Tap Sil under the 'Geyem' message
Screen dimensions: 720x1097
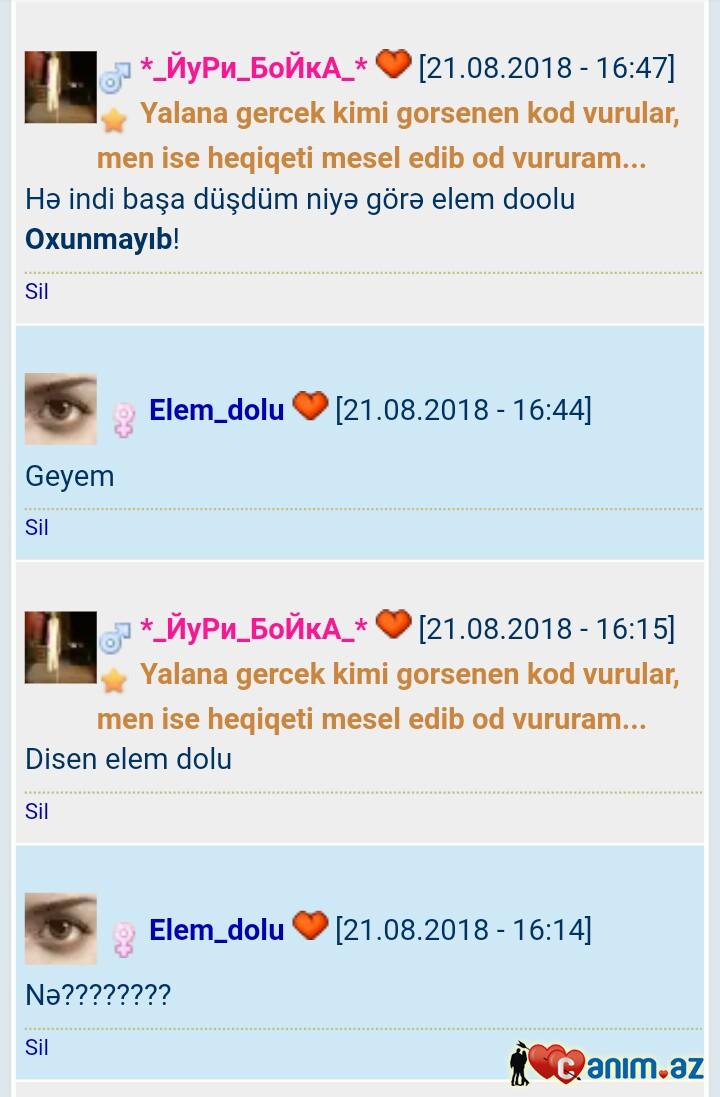pyautogui.click(x=37, y=528)
